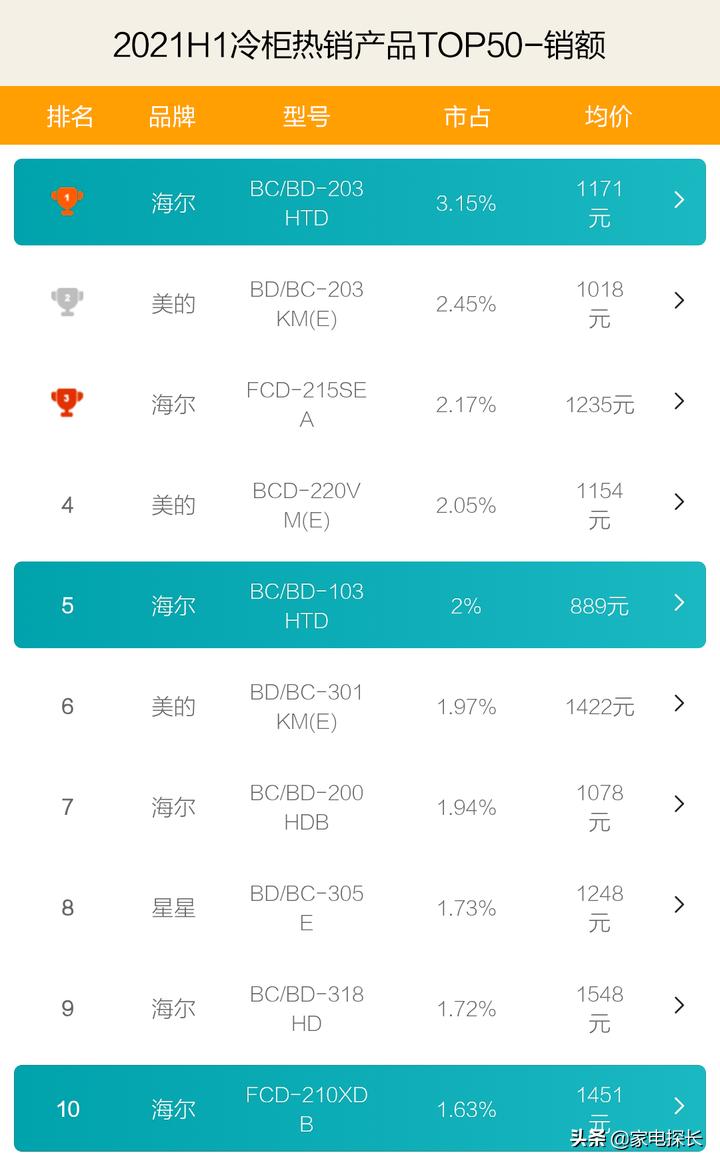Click the title 2021H1冷柜热销产品TOP50-销额

coord(360,43)
